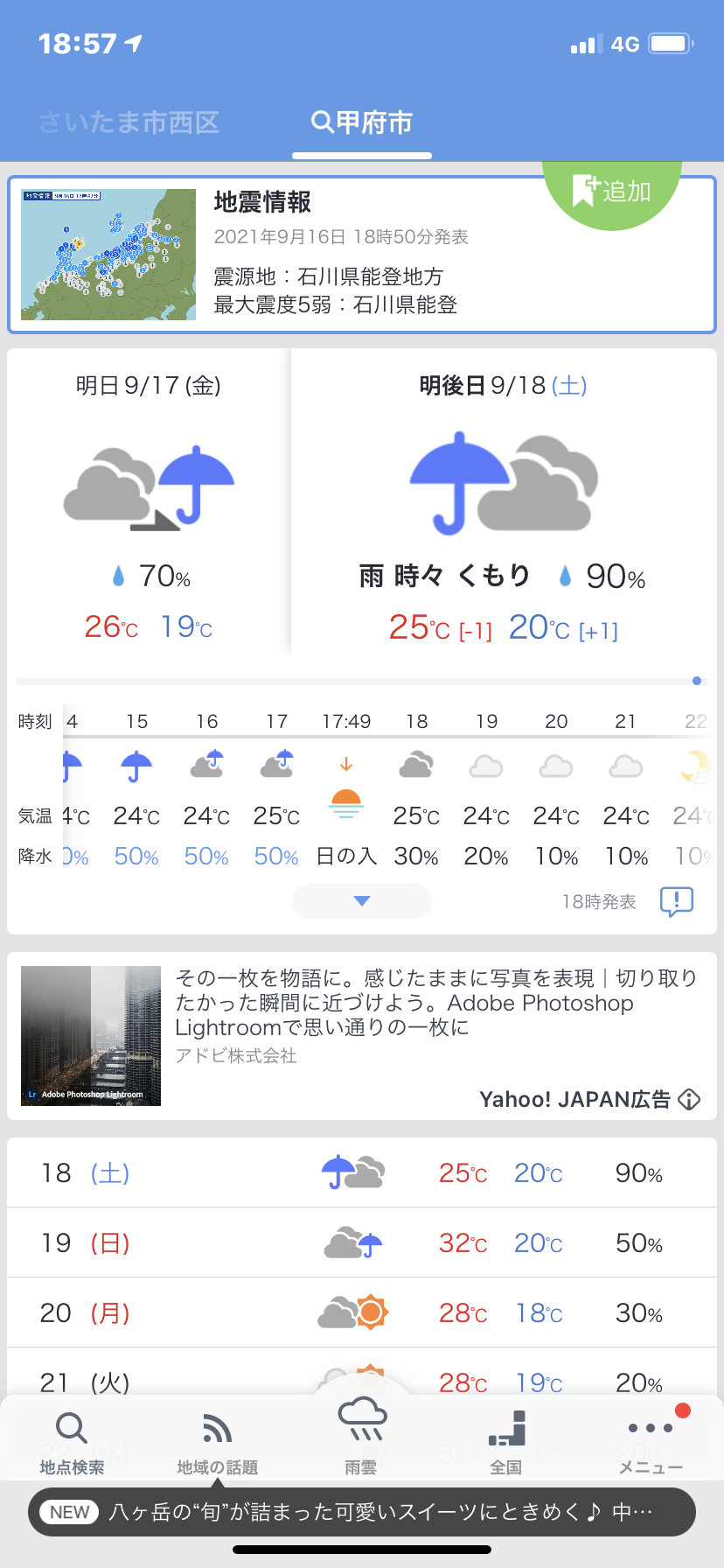This screenshot has width=724, height=1568.
Task: Open the NEW 八ヶ岳 sweets news banner
Action: [362, 1512]
